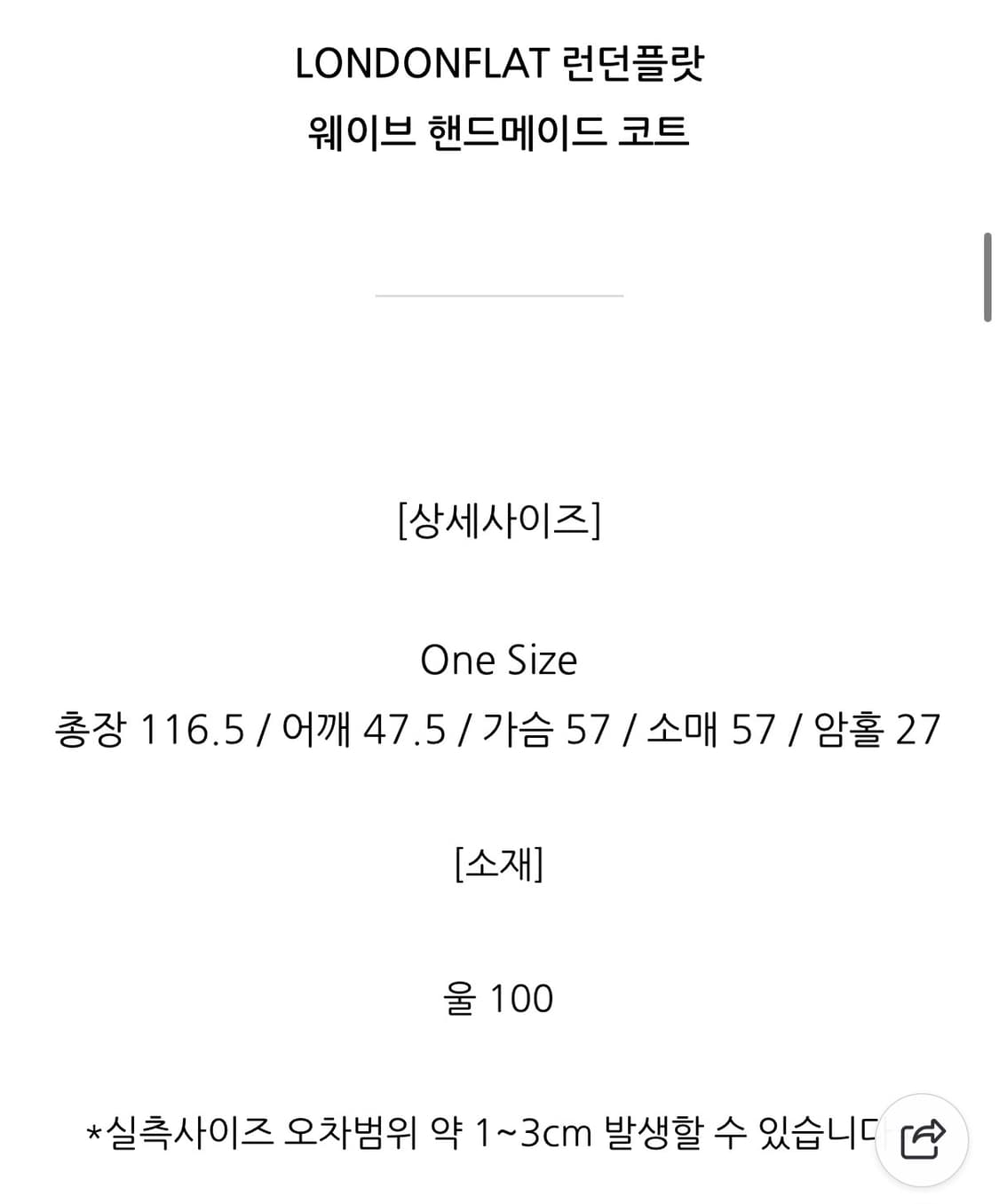The image size is (999, 1204).
Task: Tap the [소재] section heading
Action: click(x=499, y=864)
